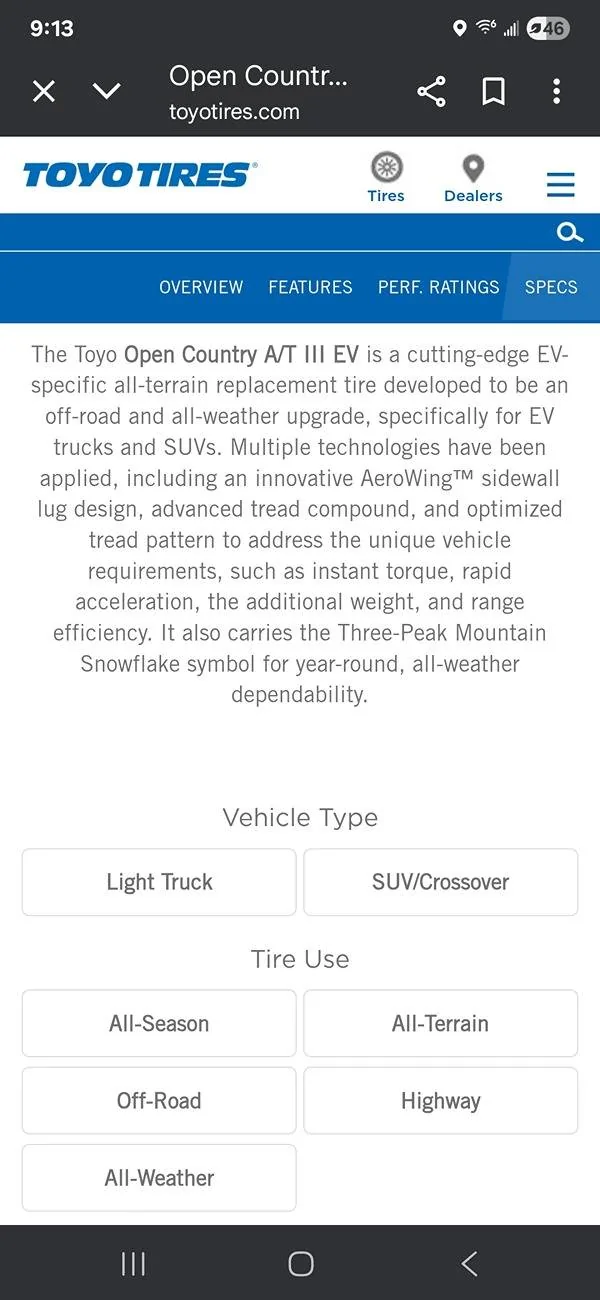Select the SUV/Crossover vehicle type
The image size is (600, 1300).
click(x=440, y=882)
